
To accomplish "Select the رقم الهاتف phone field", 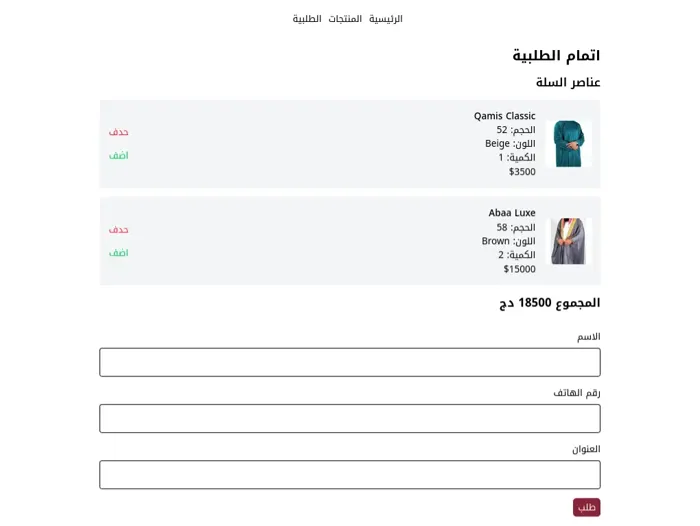I will (350, 418).
